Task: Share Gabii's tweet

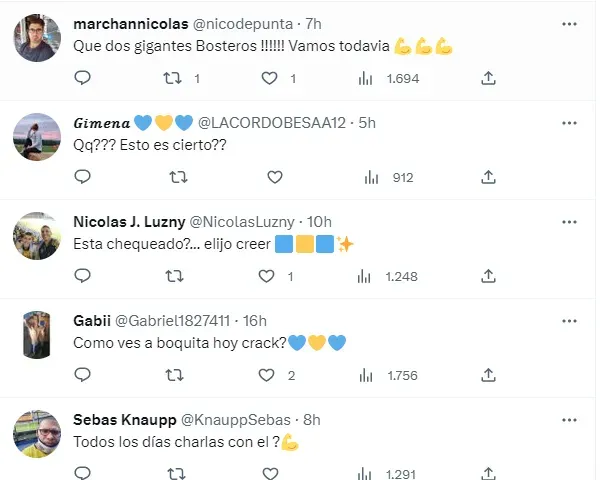Action: (489, 375)
